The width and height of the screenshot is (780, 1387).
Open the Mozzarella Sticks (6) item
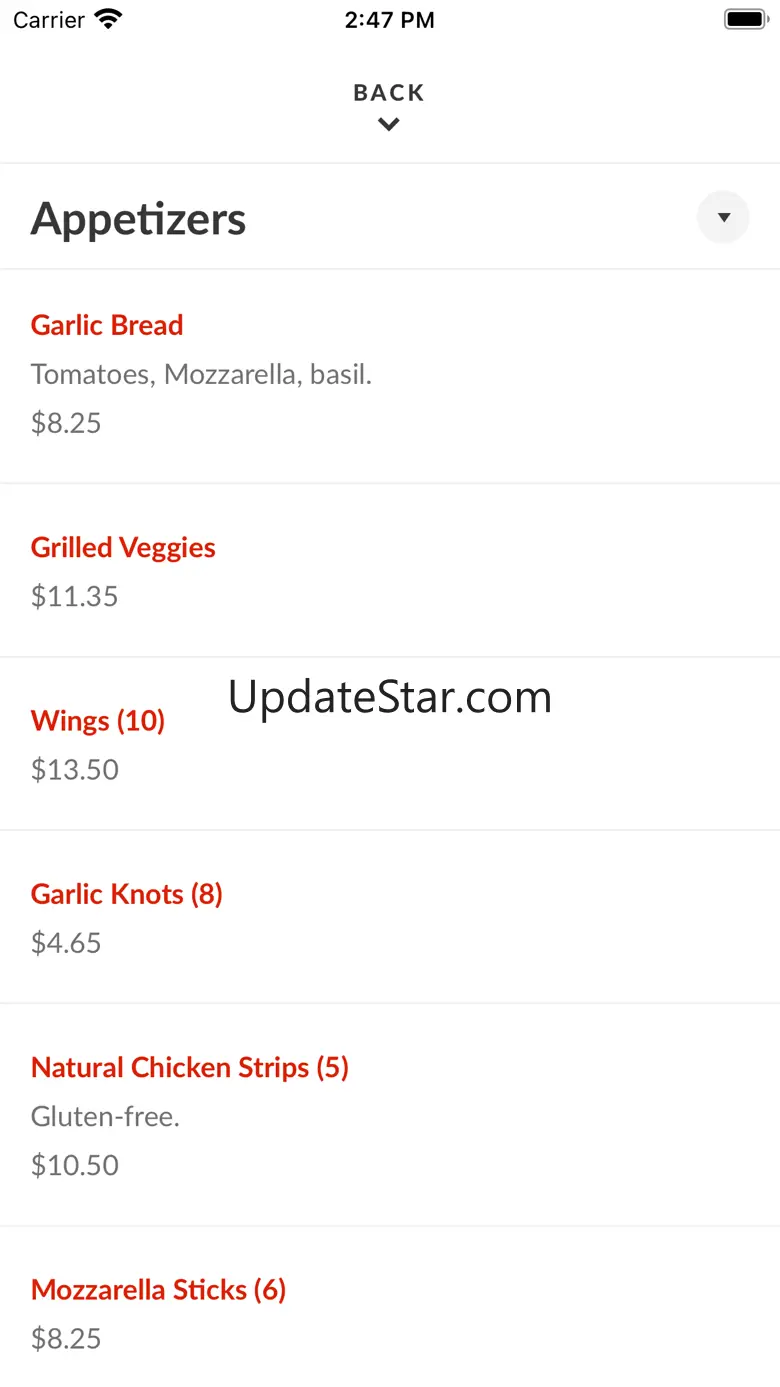[x=158, y=1290]
